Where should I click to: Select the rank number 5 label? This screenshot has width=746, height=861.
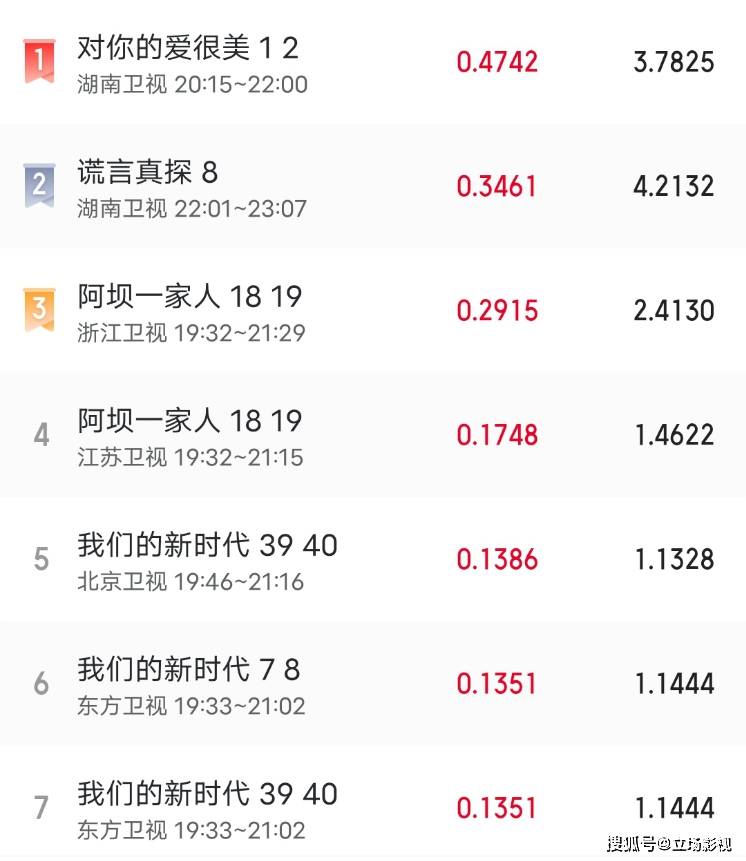[42, 560]
